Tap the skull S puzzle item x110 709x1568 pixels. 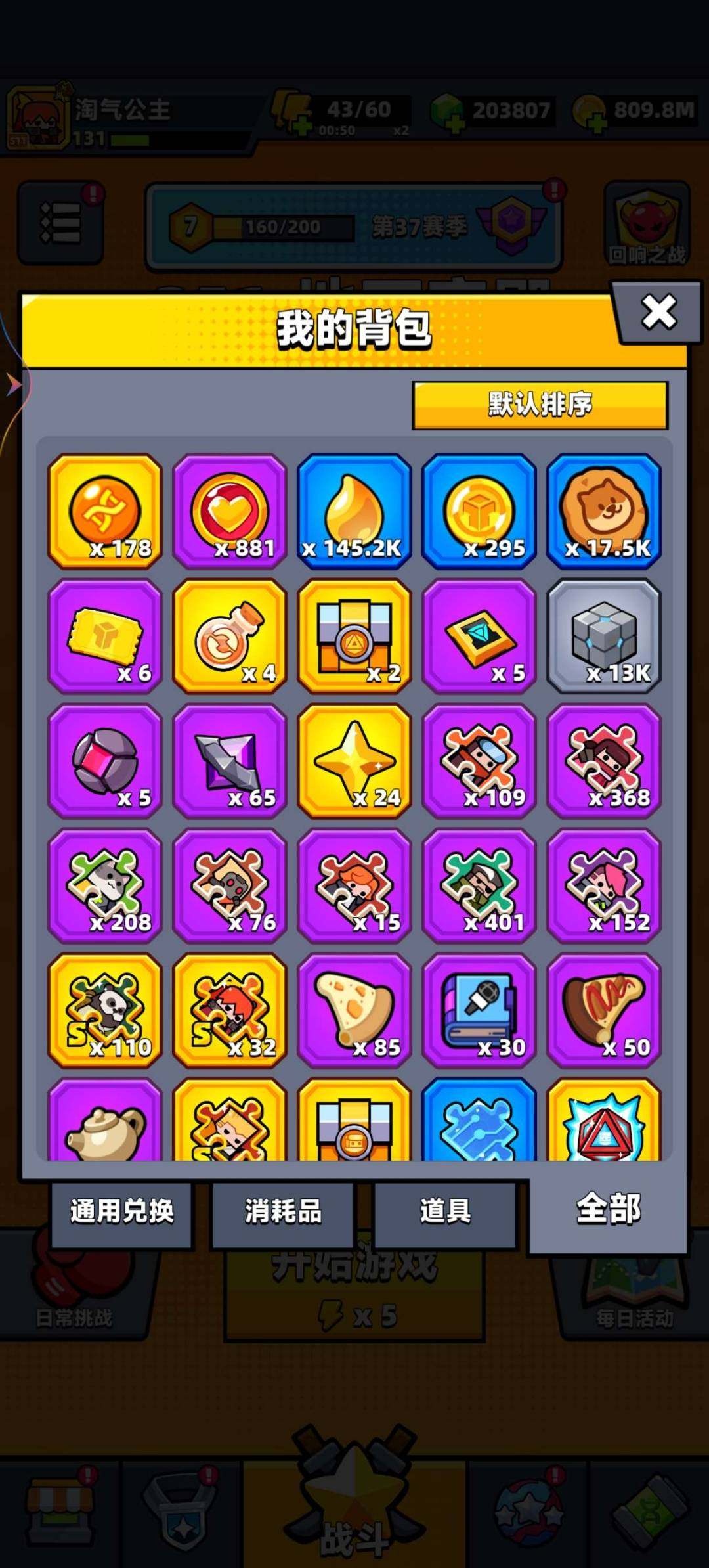[x=105, y=1010]
